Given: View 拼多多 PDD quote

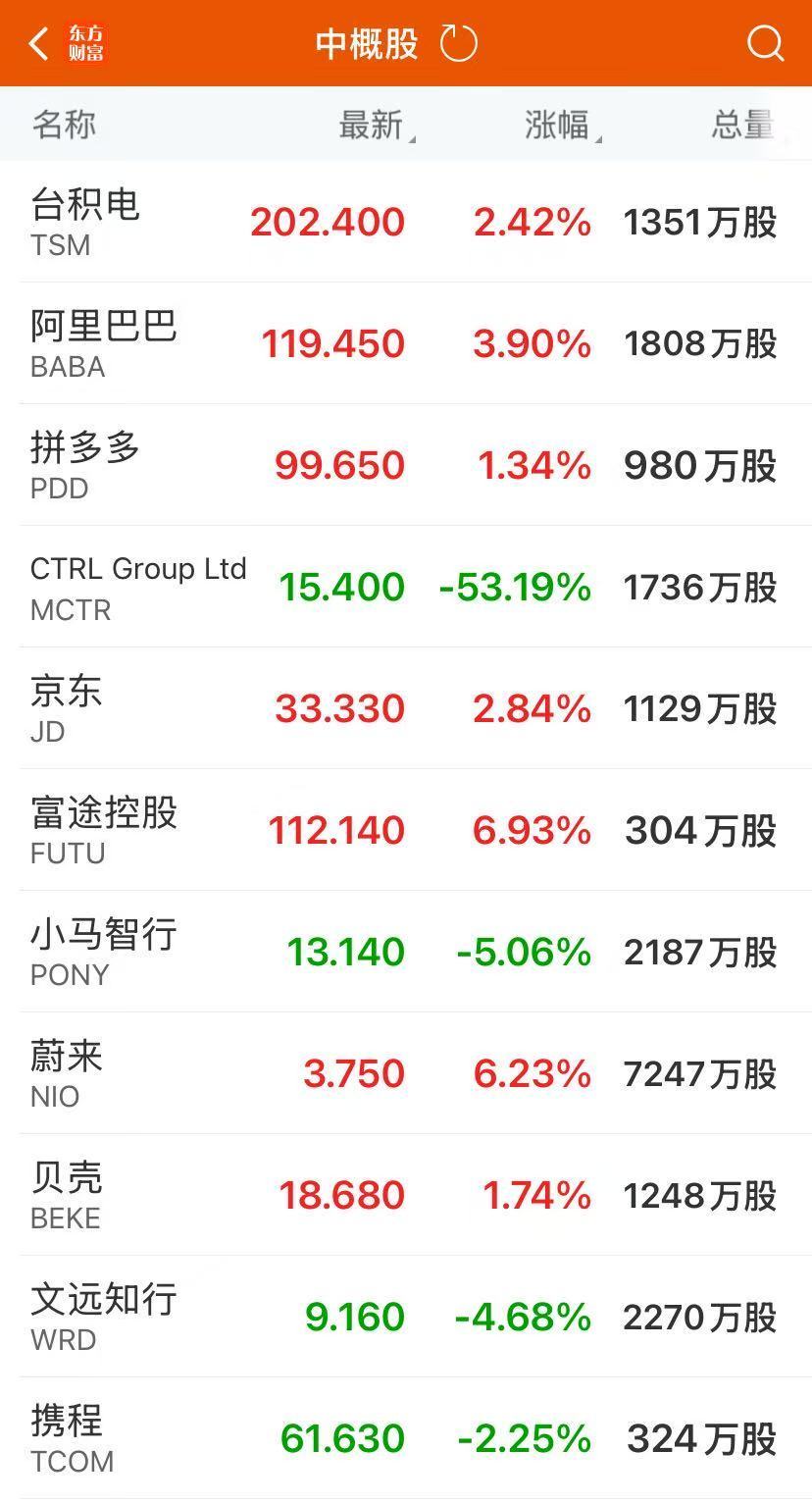Looking at the screenshot, I should tap(406, 465).
